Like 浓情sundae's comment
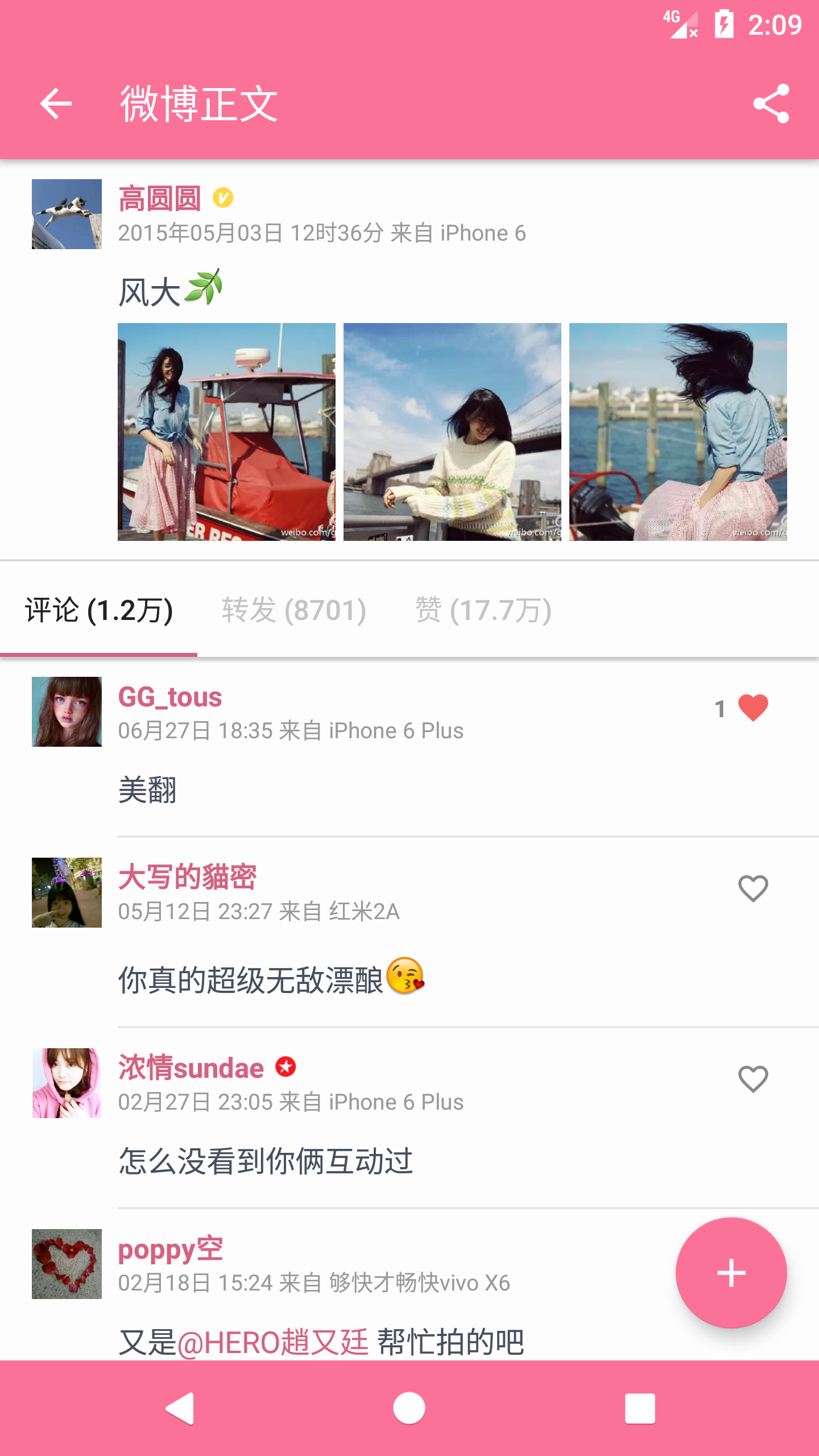 coord(753,1079)
